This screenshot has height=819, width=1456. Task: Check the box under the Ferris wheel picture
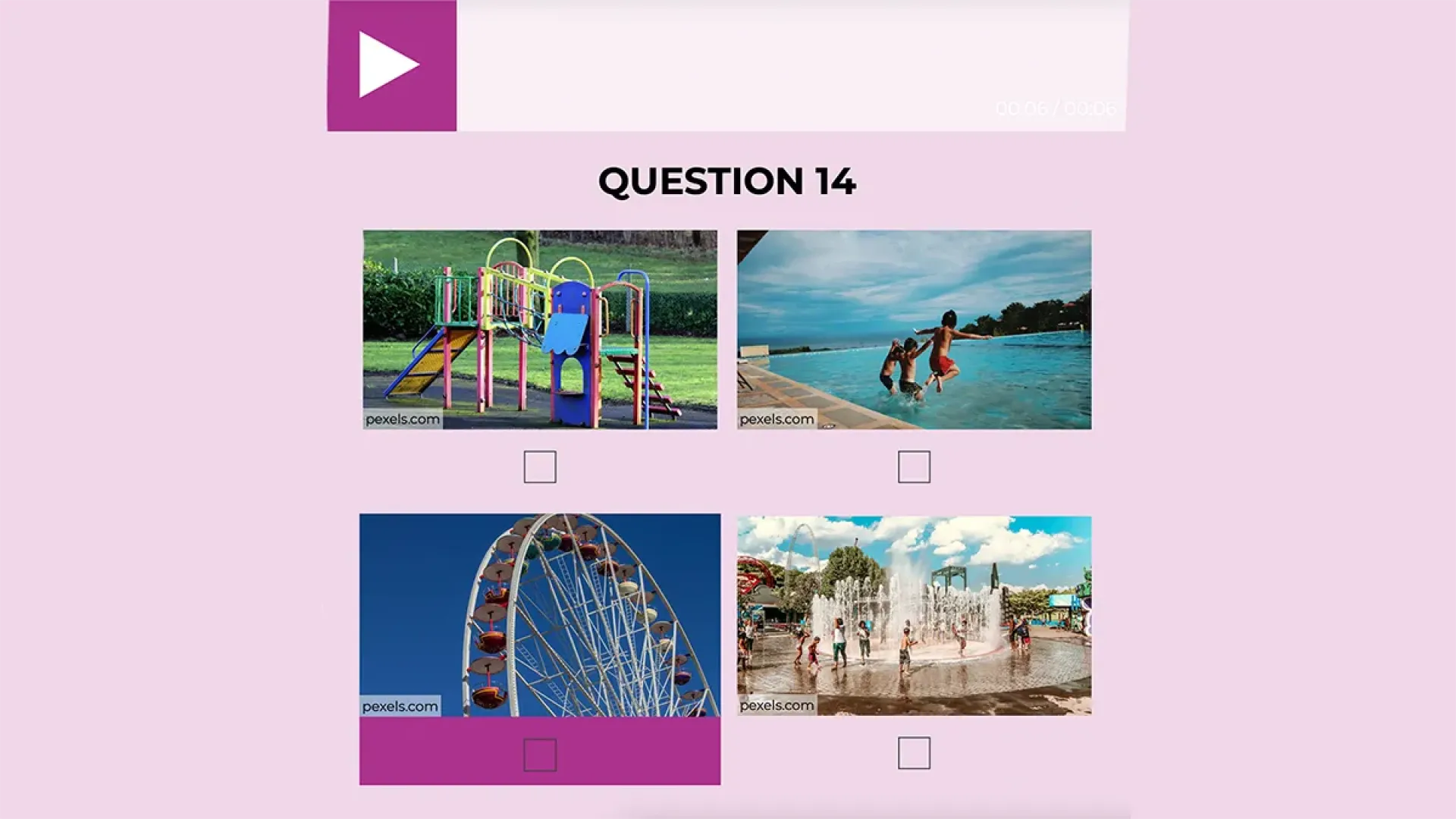point(540,755)
